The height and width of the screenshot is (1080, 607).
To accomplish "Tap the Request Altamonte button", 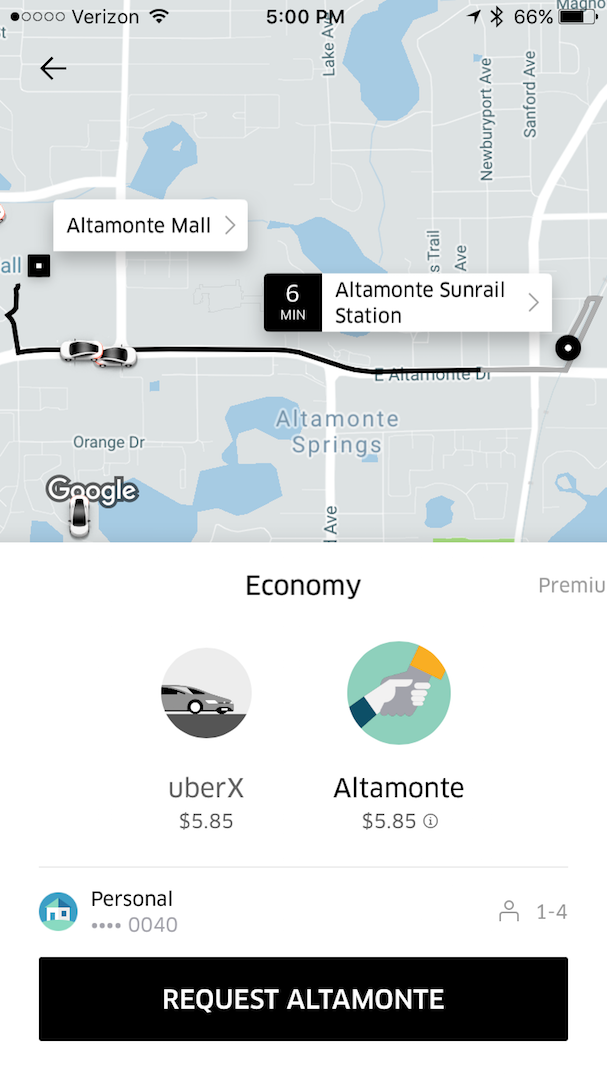I will [303, 999].
